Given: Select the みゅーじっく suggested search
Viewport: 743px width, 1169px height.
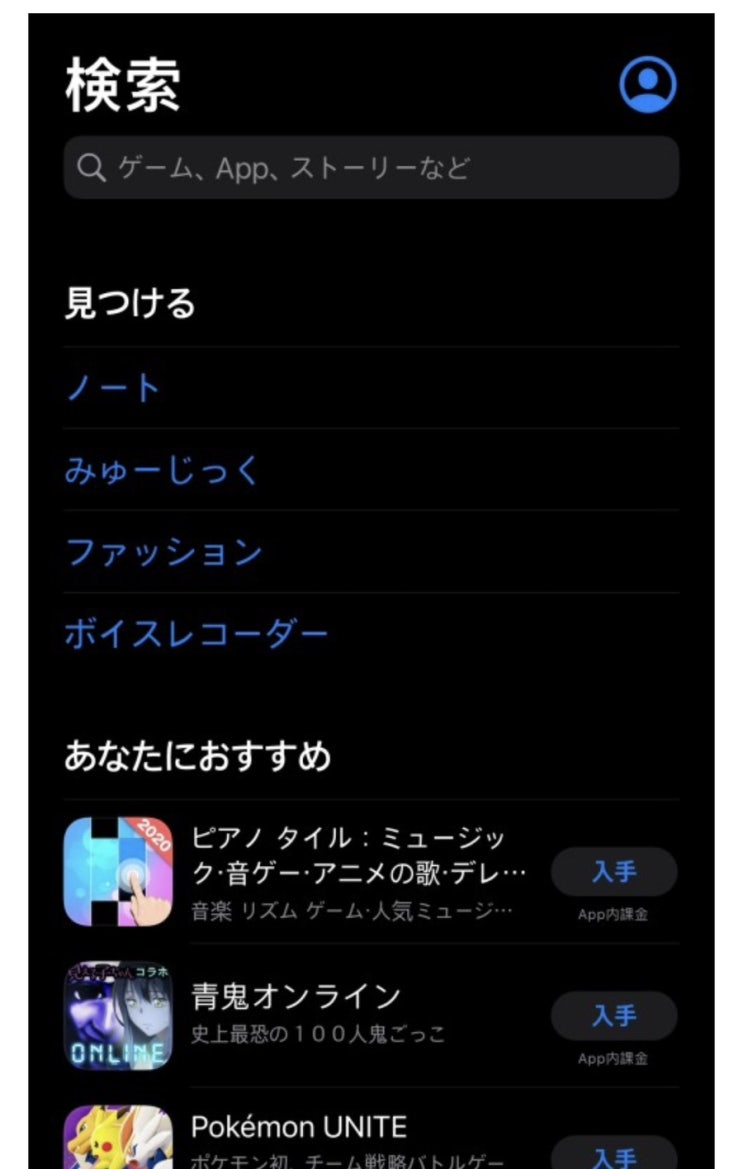Looking at the screenshot, I should coord(161,470).
